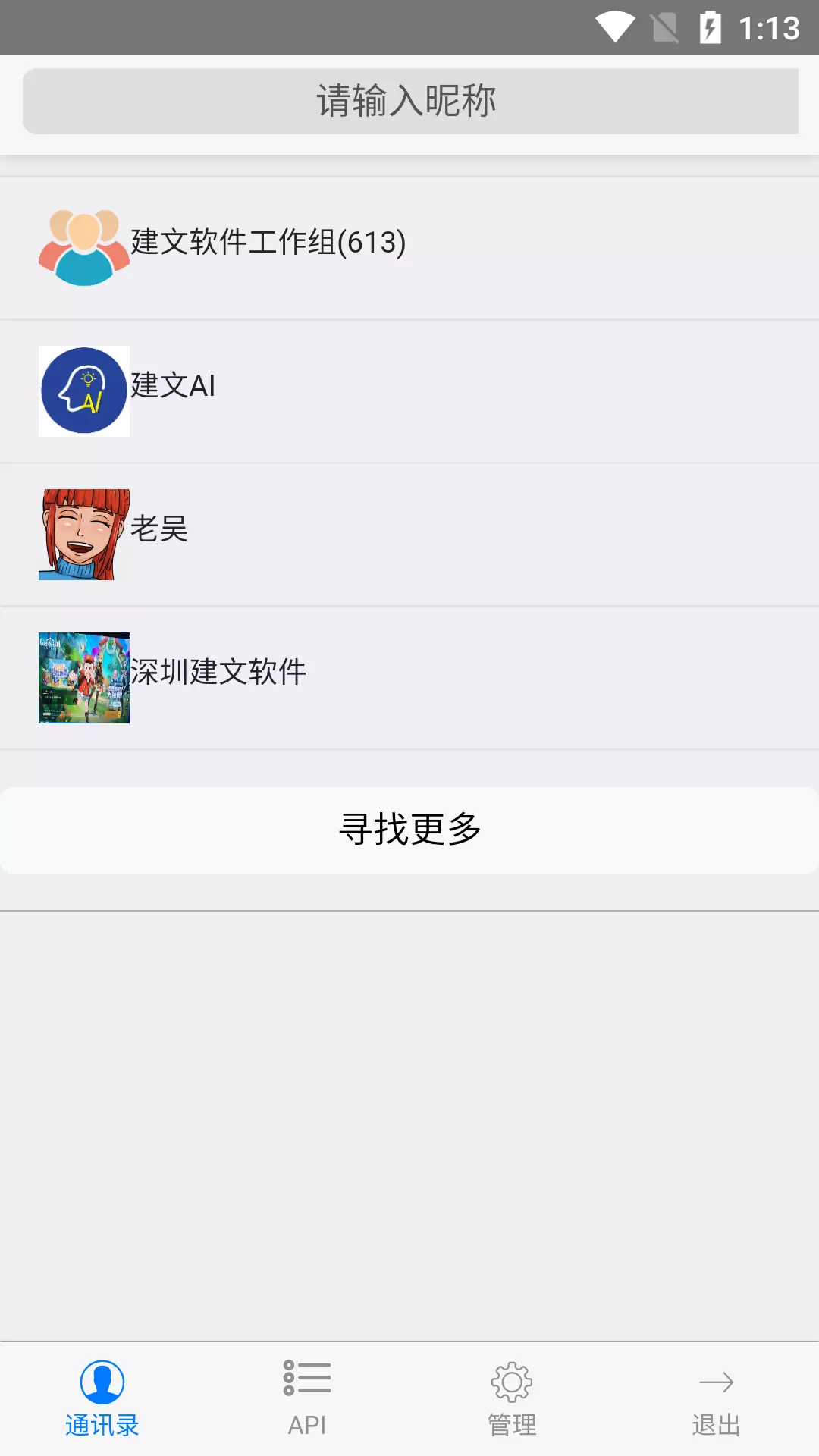Go to the 管理 tab
Screen dimensions: 819x1456
click(512, 1398)
